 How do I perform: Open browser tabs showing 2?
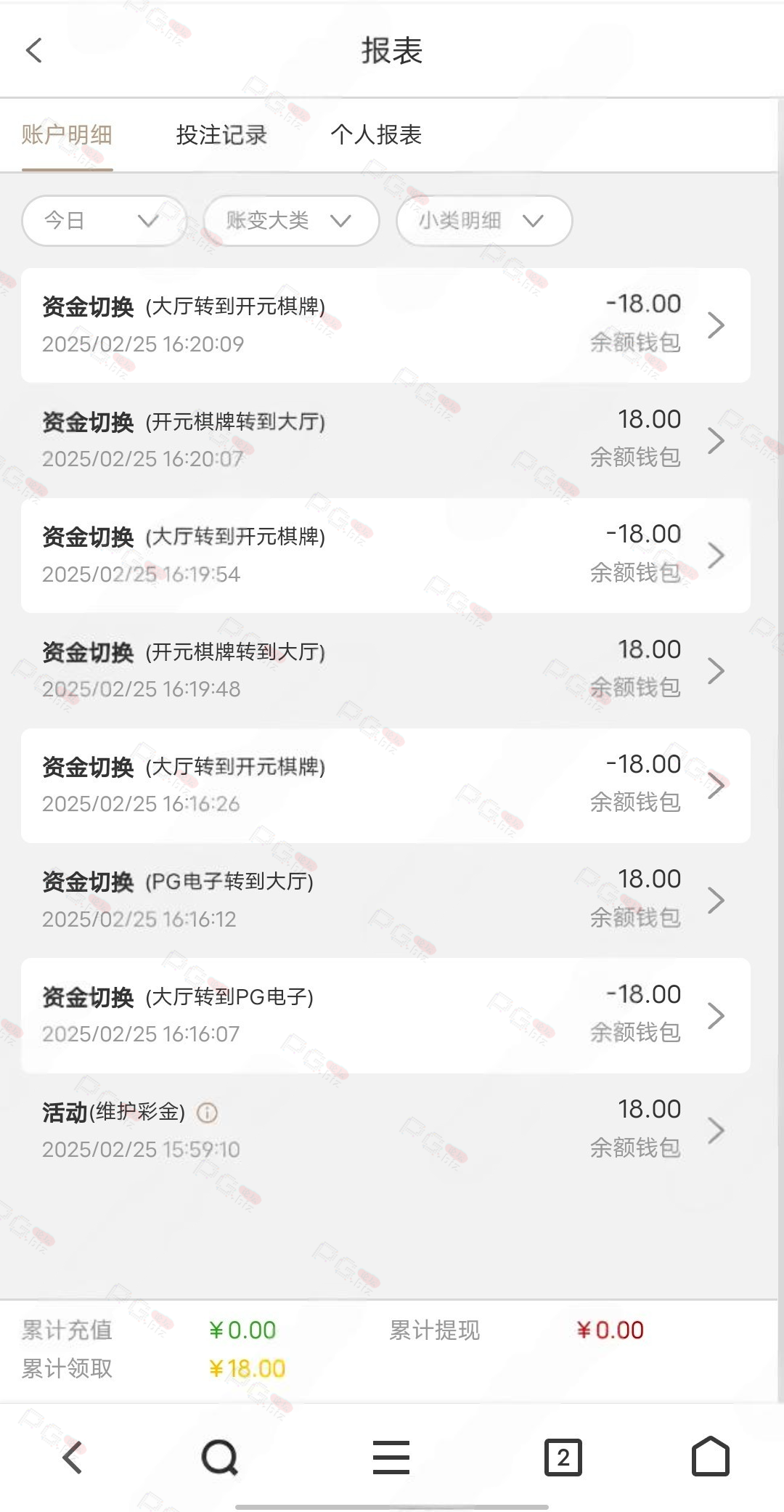coord(563,1457)
